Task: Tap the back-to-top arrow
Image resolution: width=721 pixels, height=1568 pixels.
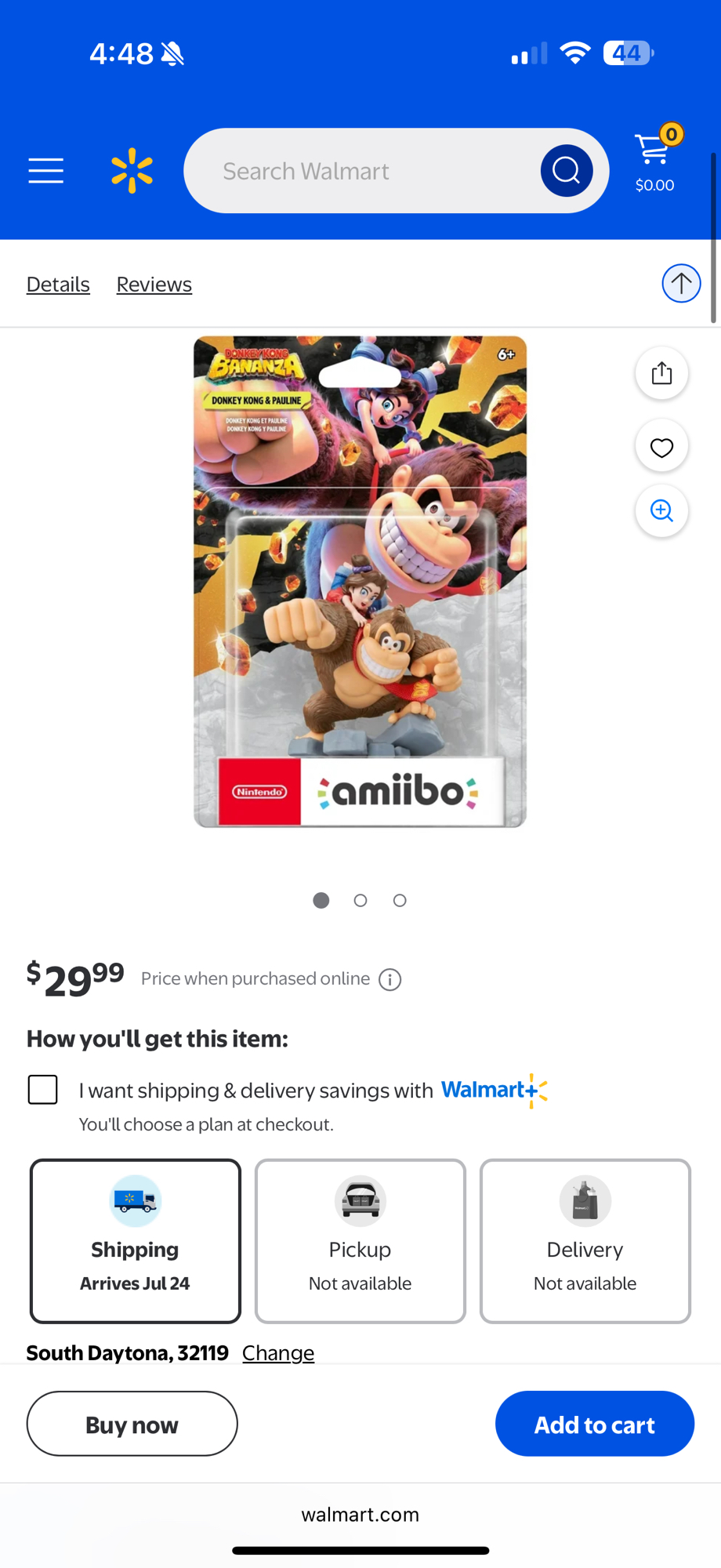Action: [x=681, y=283]
